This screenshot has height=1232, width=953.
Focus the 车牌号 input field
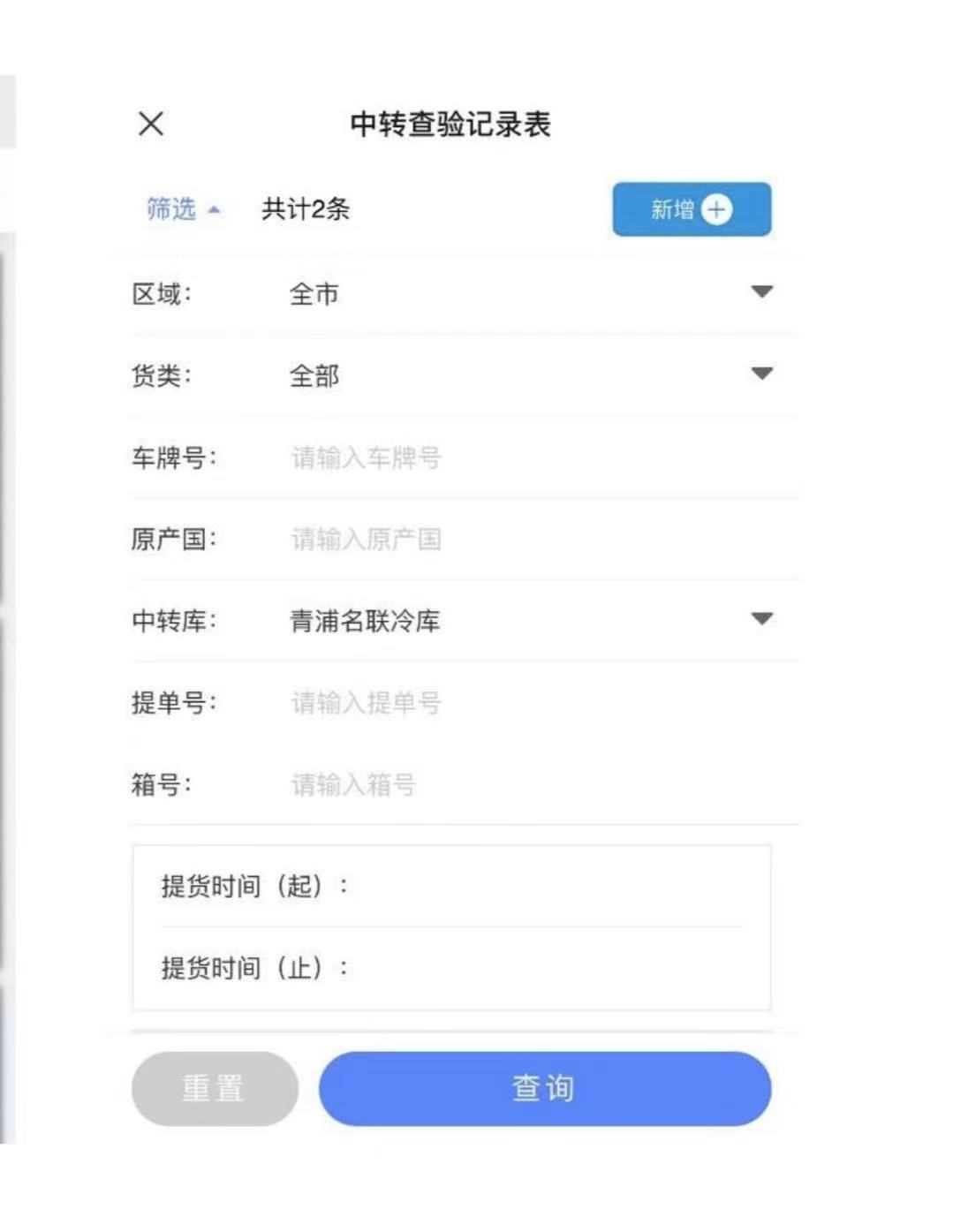click(x=530, y=457)
